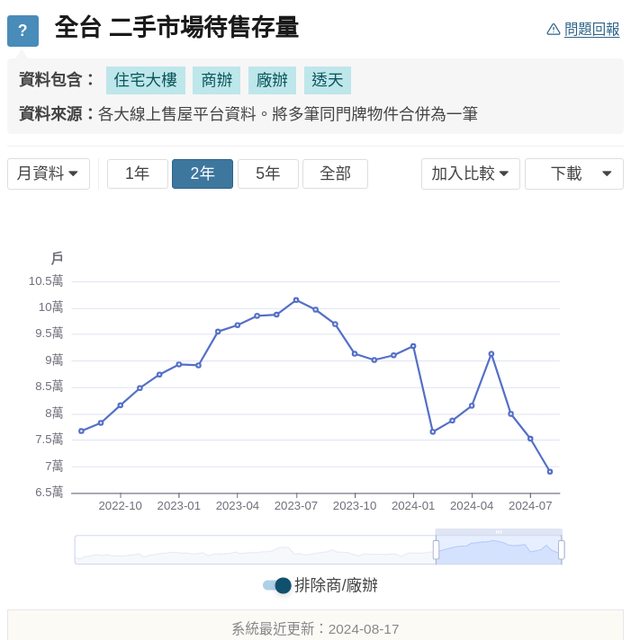Toggle the 排除商/廠辦 switch
Viewport: 631px width, 640px height.
276,585
